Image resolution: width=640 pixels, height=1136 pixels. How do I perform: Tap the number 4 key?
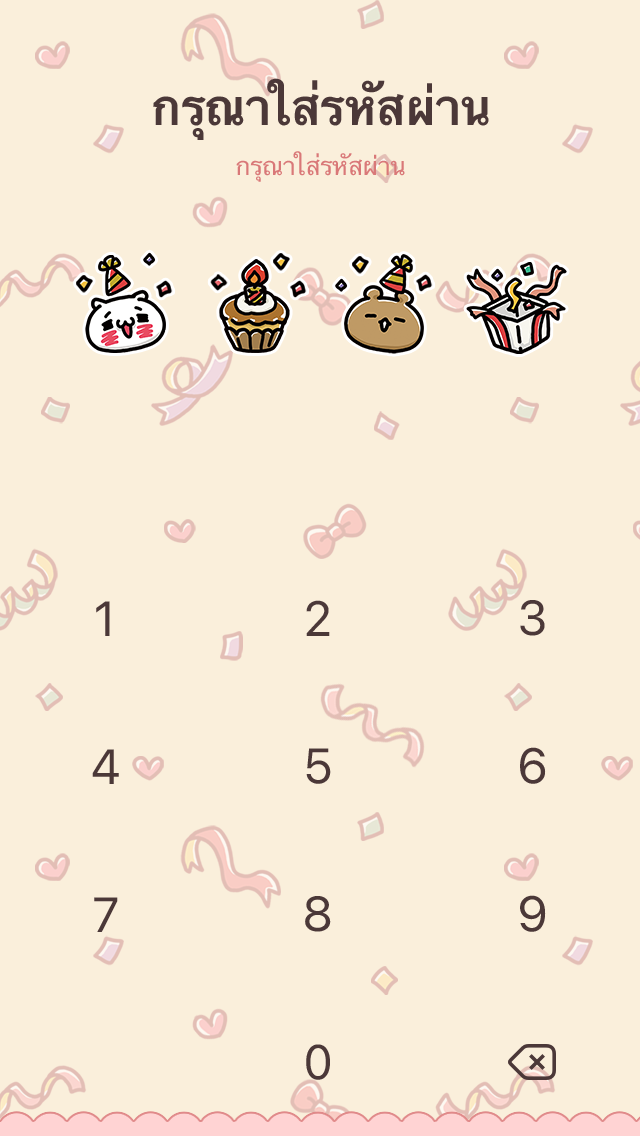tap(105, 767)
